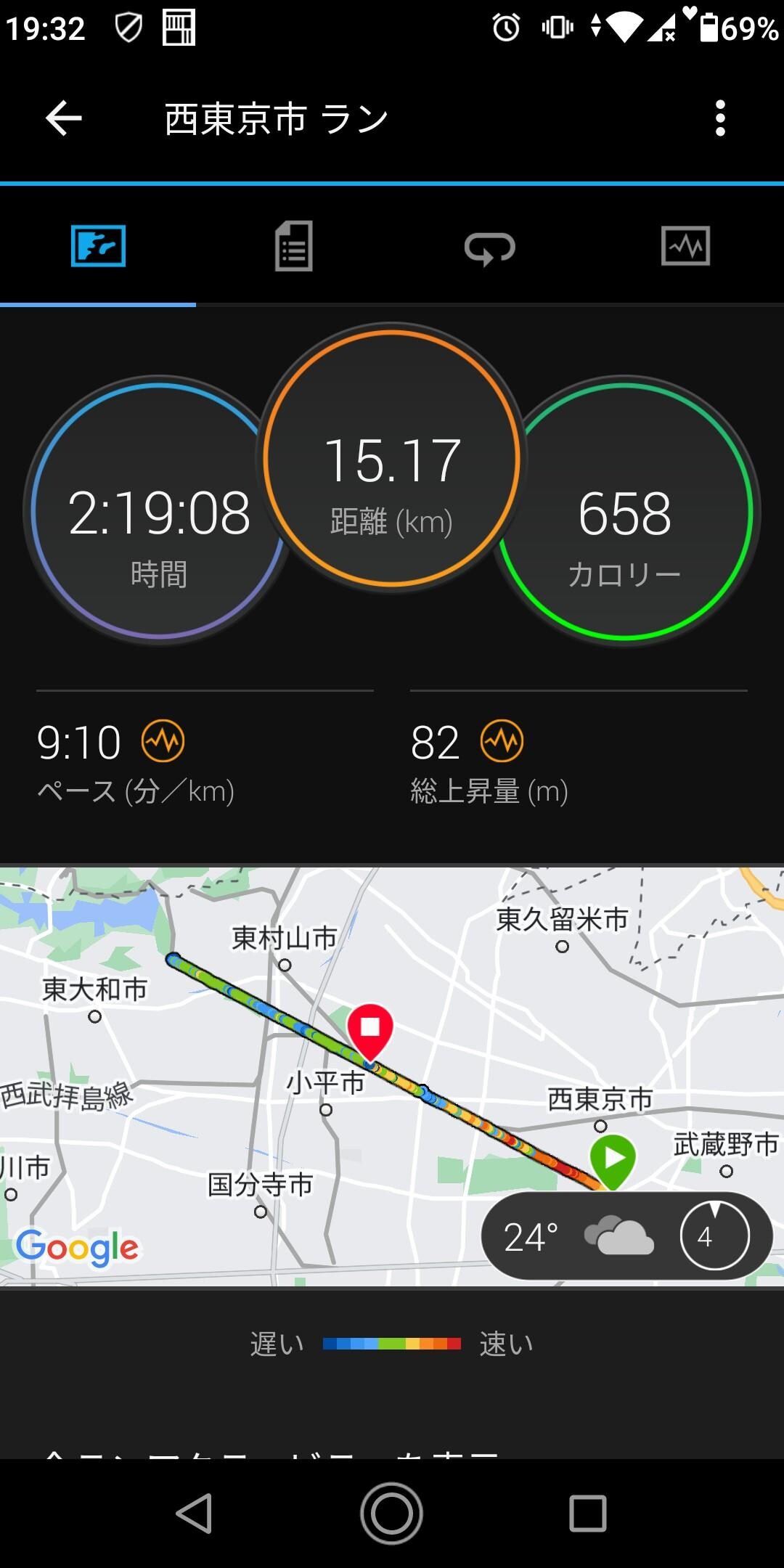
Task: Tap the system home button
Action: click(392, 1514)
